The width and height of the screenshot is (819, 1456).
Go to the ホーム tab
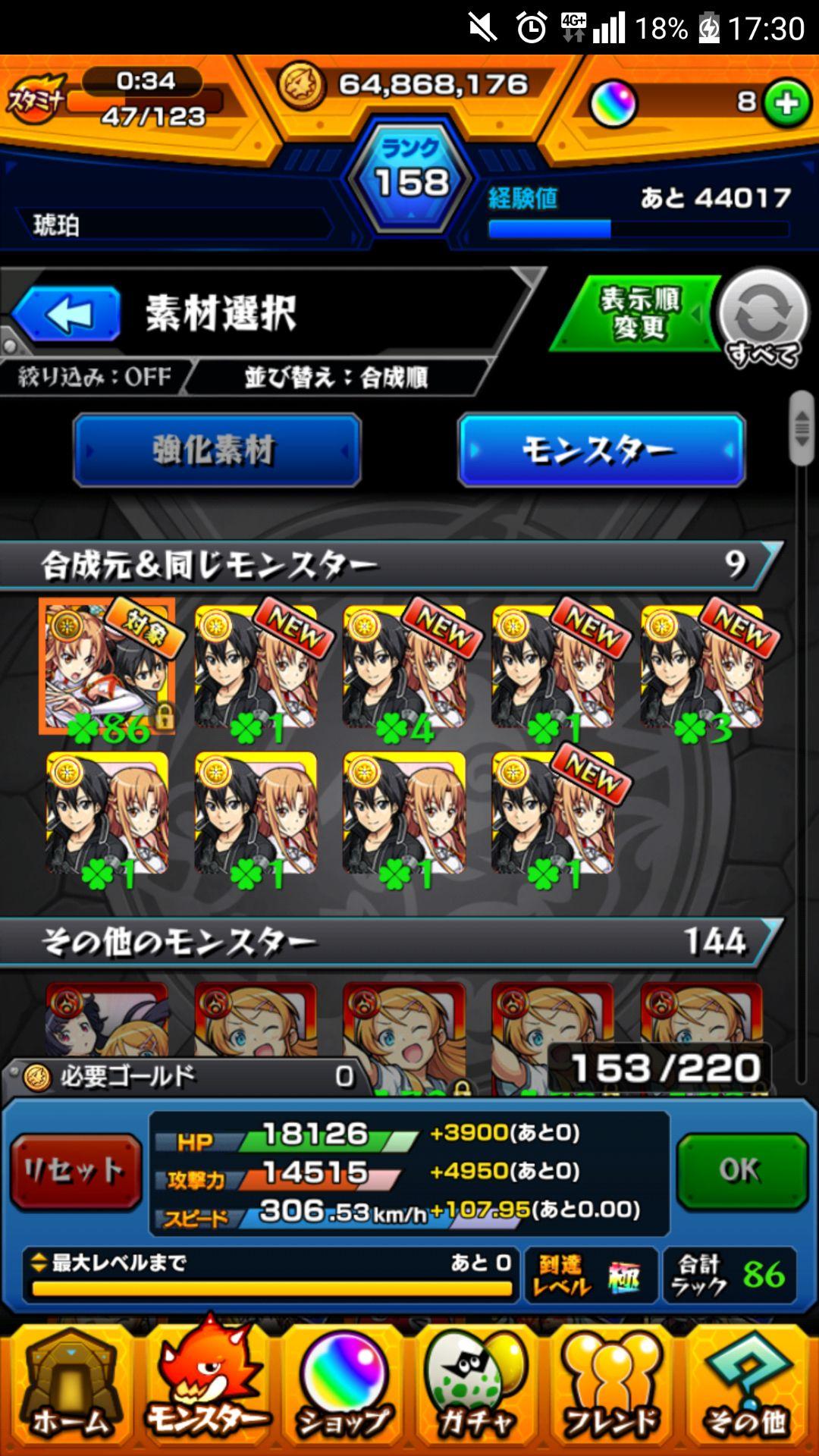(x=70, y=1388)
